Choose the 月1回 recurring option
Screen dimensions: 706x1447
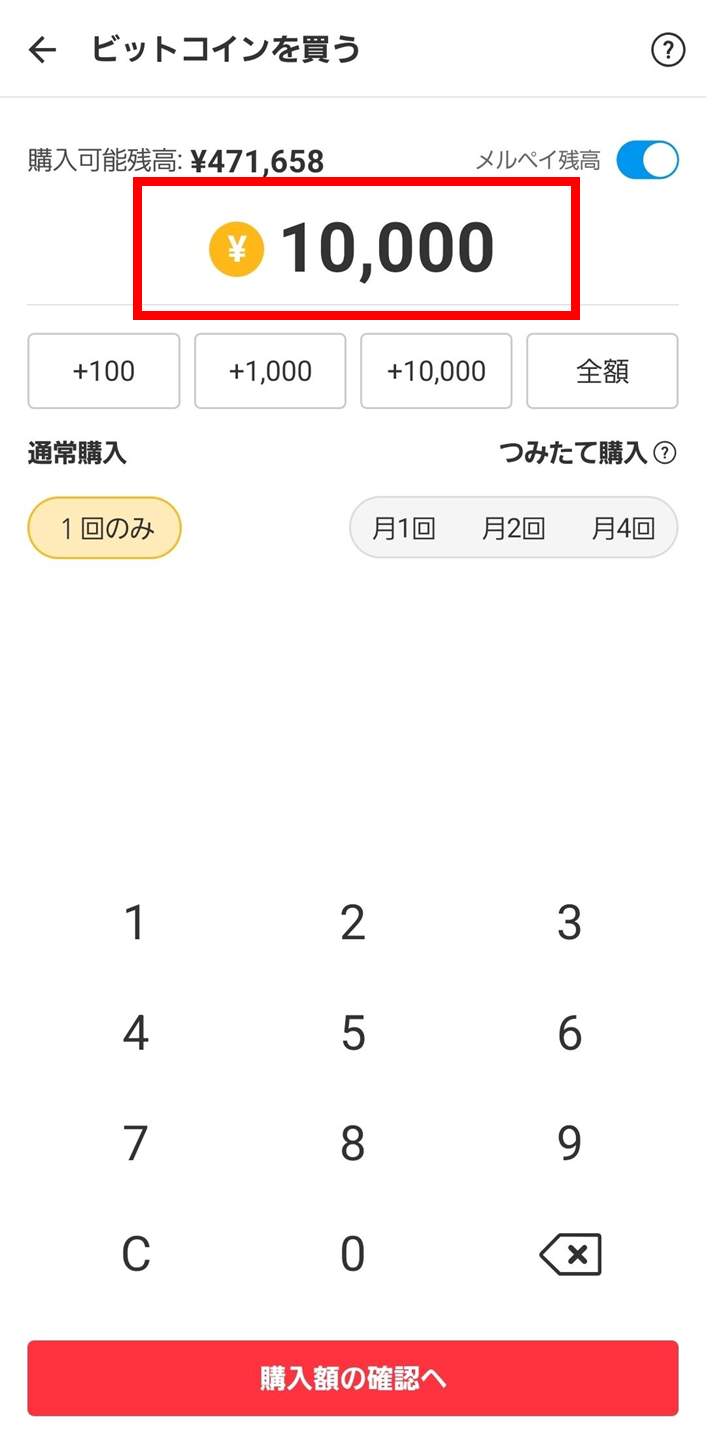point(404,528)
